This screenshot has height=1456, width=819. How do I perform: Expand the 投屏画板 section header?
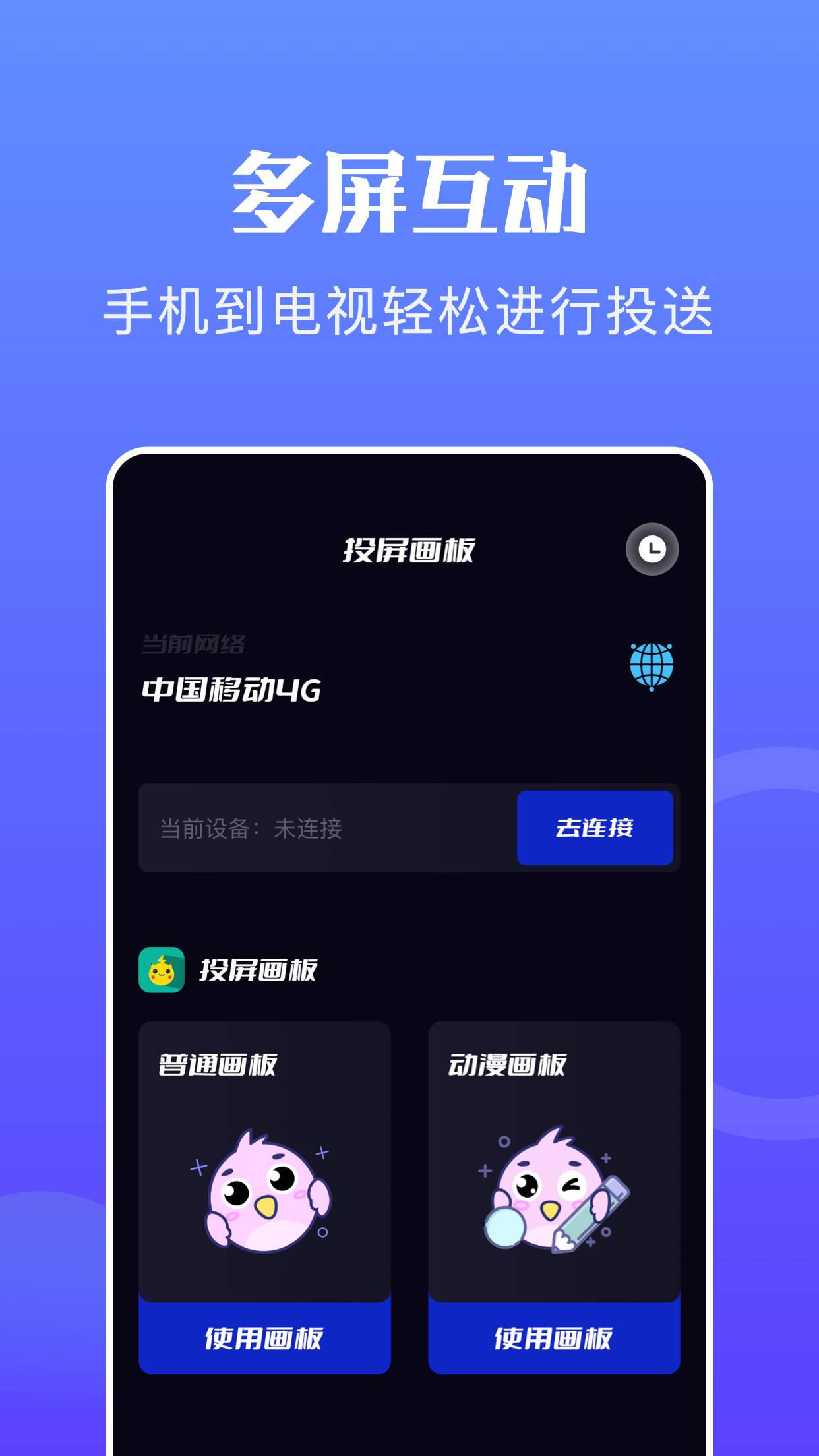pos(257,968)
